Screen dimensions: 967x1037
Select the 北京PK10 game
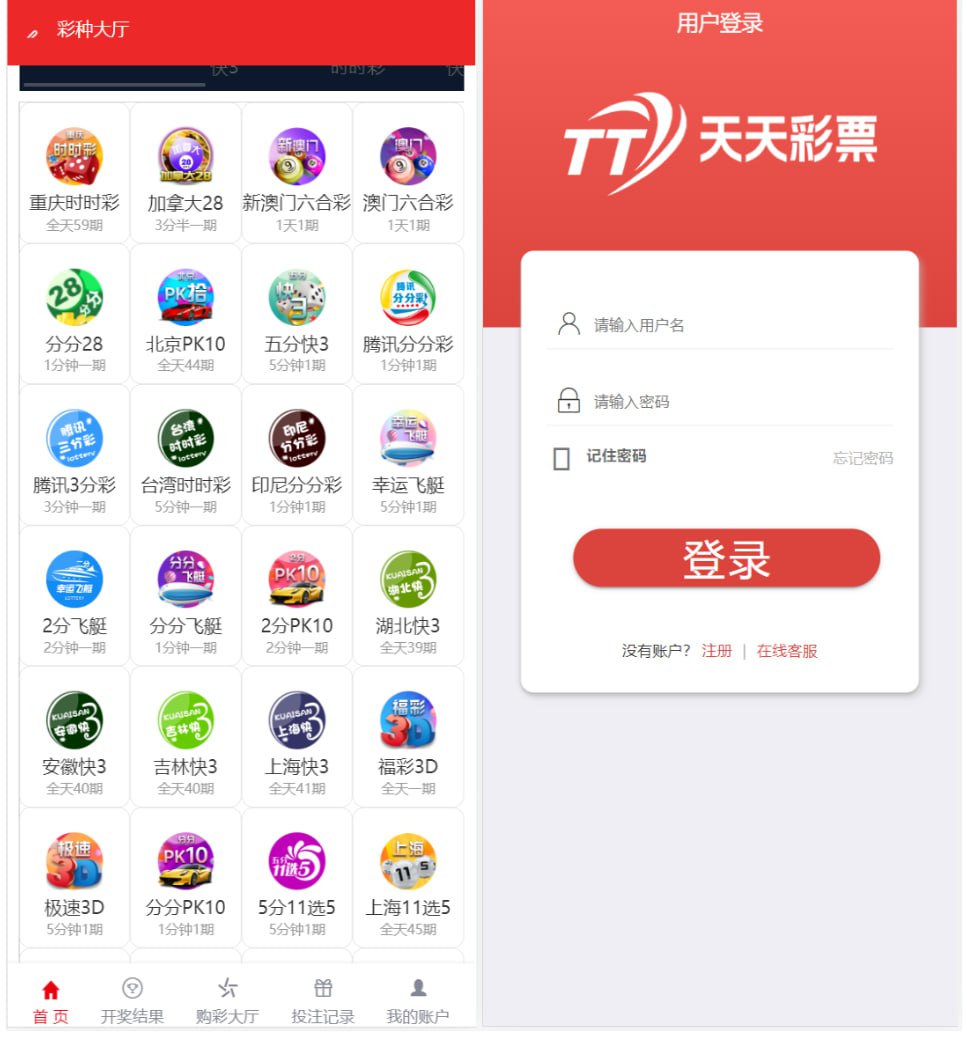(x=185, y=313)
